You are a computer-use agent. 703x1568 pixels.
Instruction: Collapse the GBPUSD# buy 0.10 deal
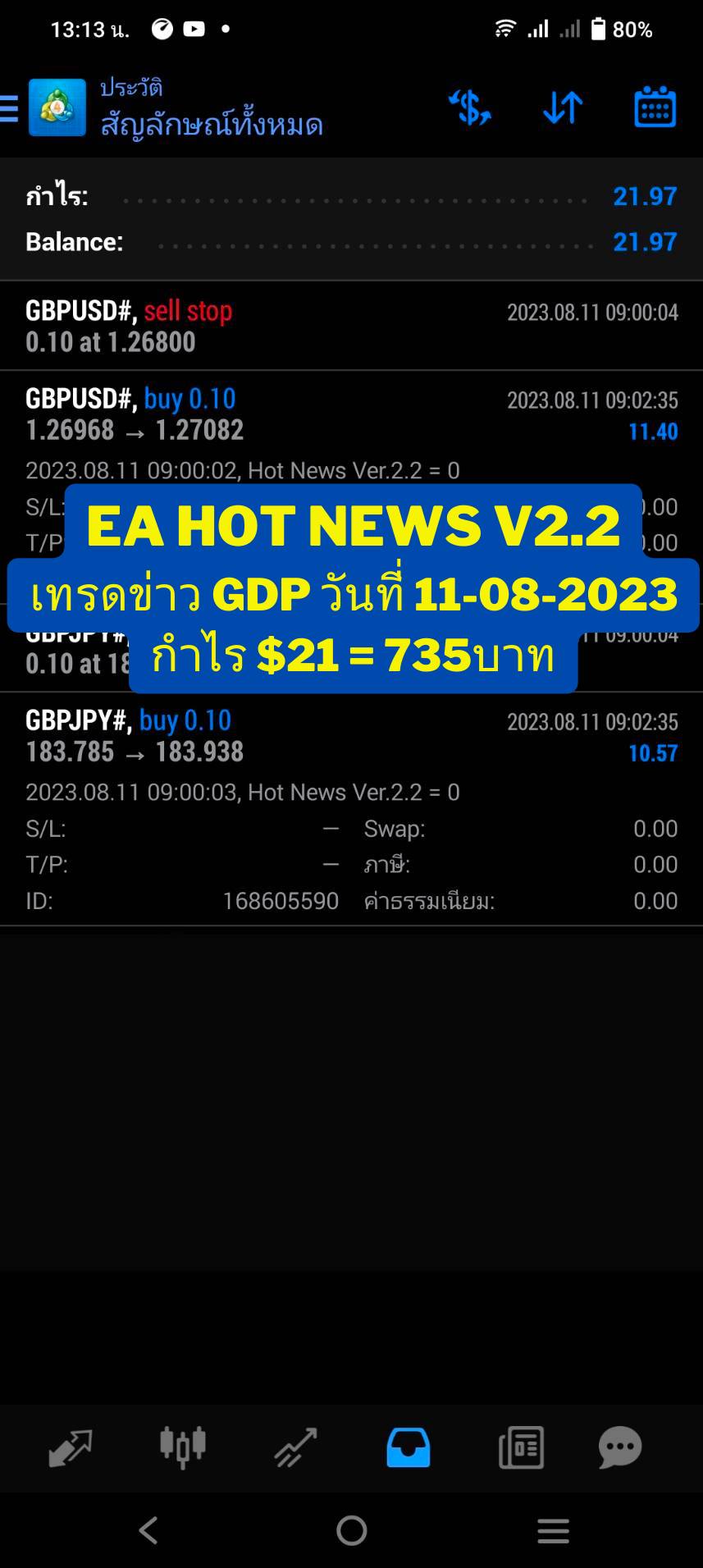click(x=351, y=414)
